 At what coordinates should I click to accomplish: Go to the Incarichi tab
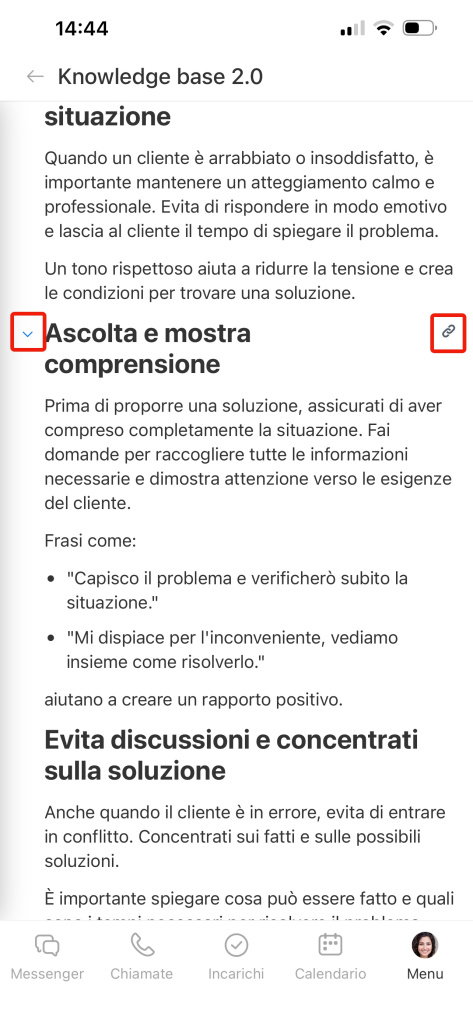coord(236,957)
